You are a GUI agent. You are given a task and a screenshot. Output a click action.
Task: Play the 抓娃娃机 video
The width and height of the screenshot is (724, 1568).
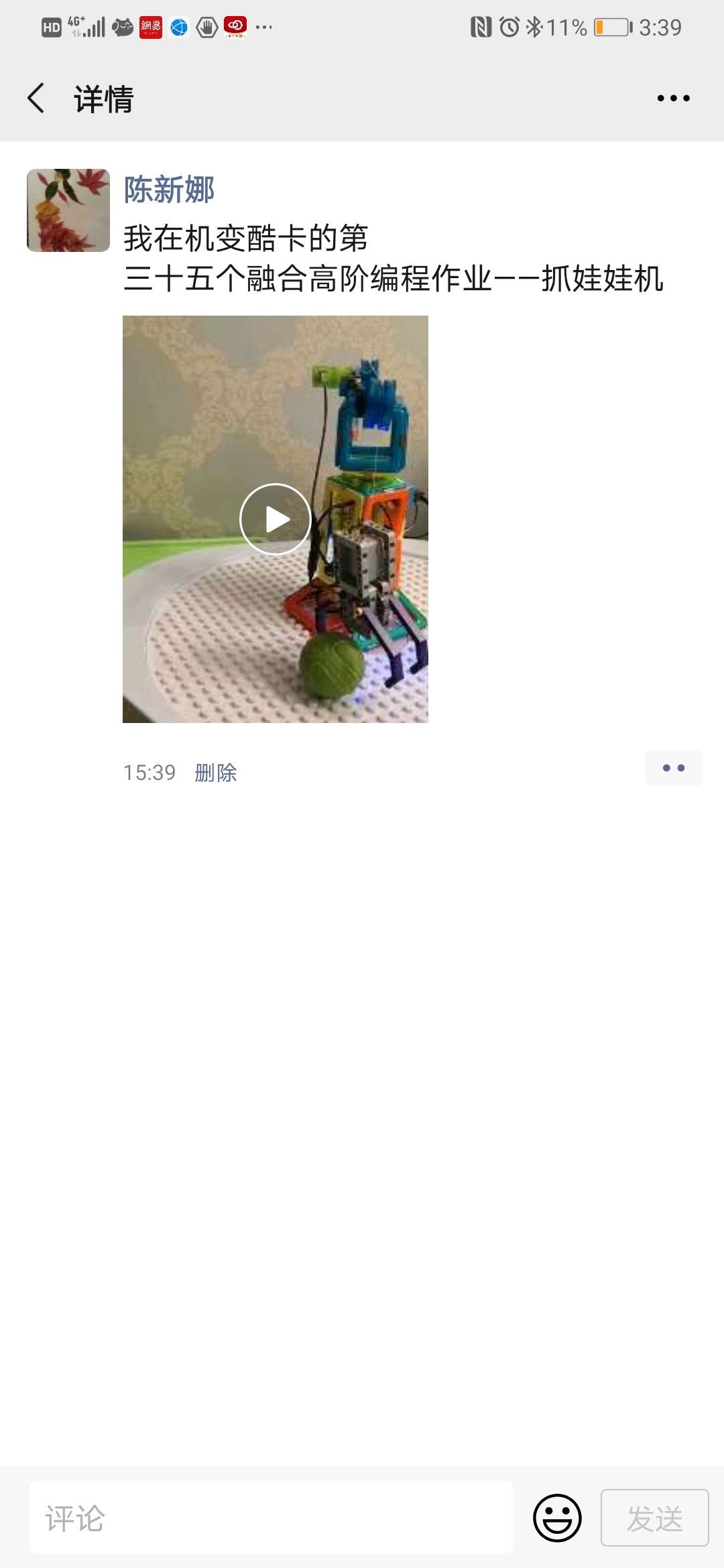pos(275,519)
